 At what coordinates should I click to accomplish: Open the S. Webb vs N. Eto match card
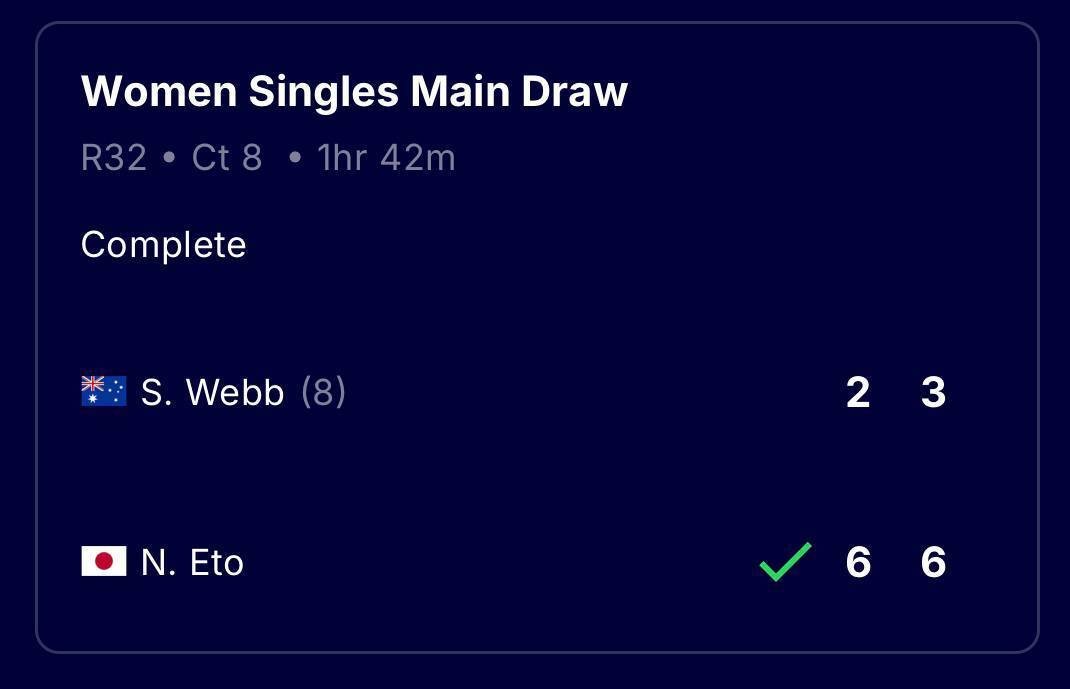point(537,338)
